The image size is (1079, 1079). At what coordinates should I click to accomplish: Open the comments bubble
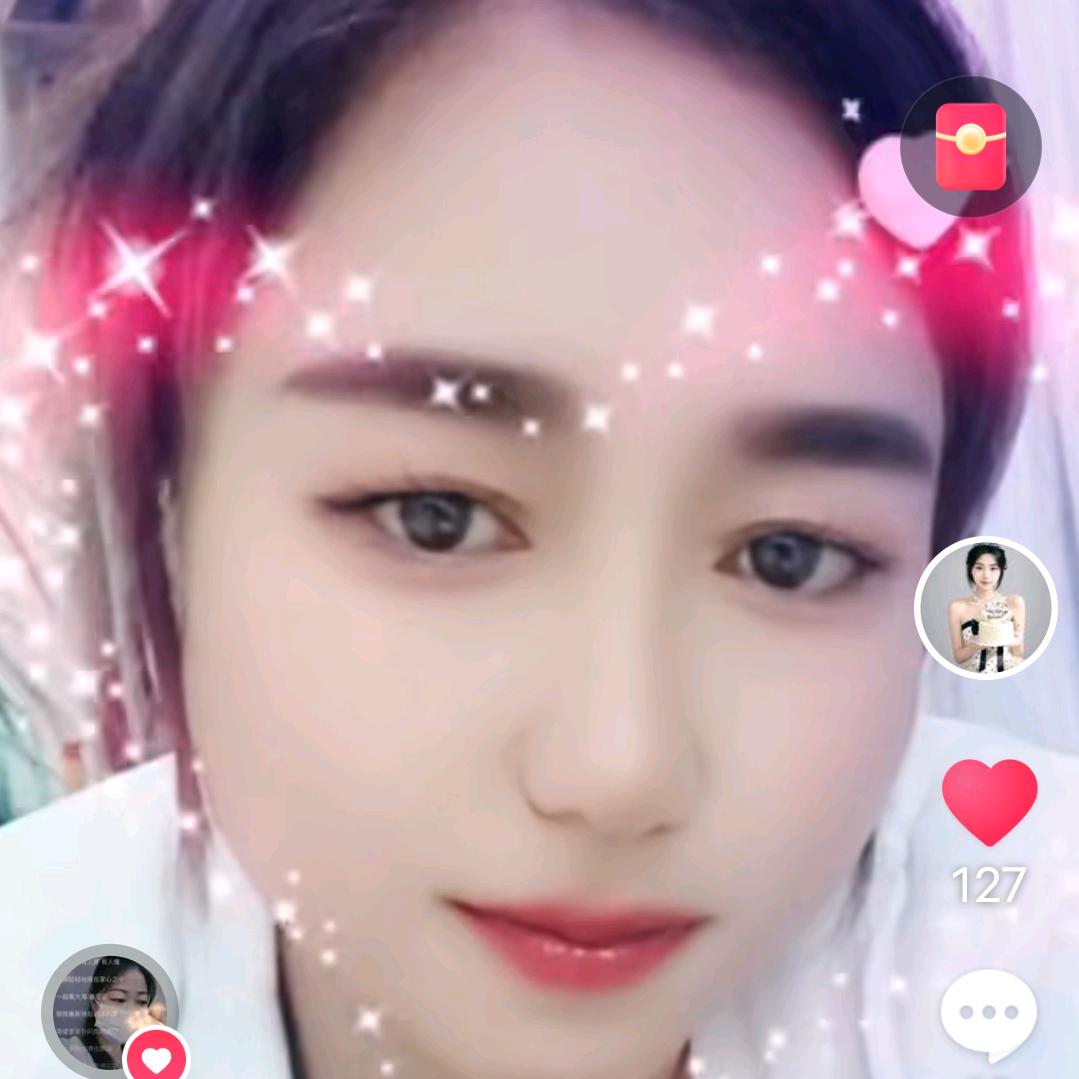988,1013
